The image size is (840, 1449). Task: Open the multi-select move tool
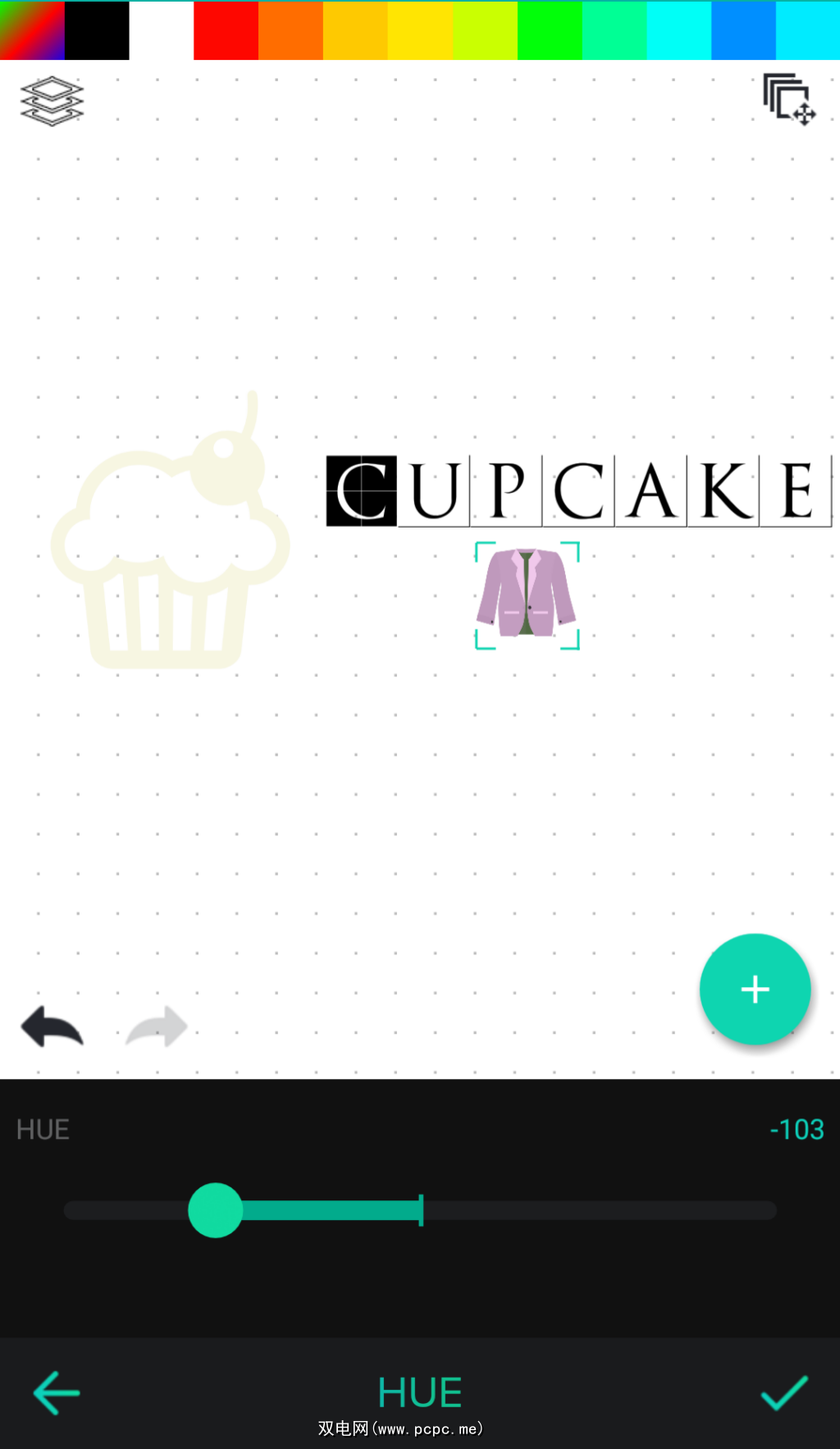coord(788,99)
